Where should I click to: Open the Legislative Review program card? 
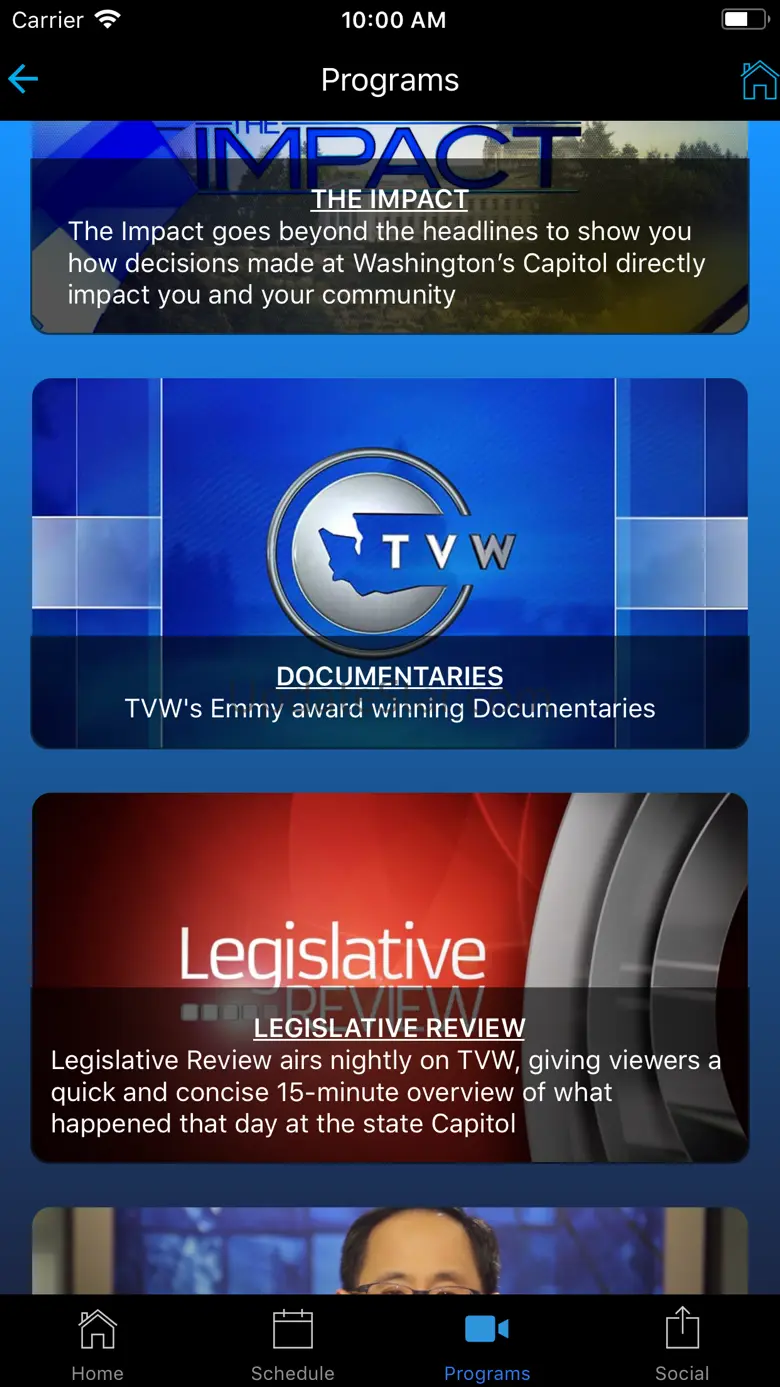pyautogui.click(x=390, y=977)
